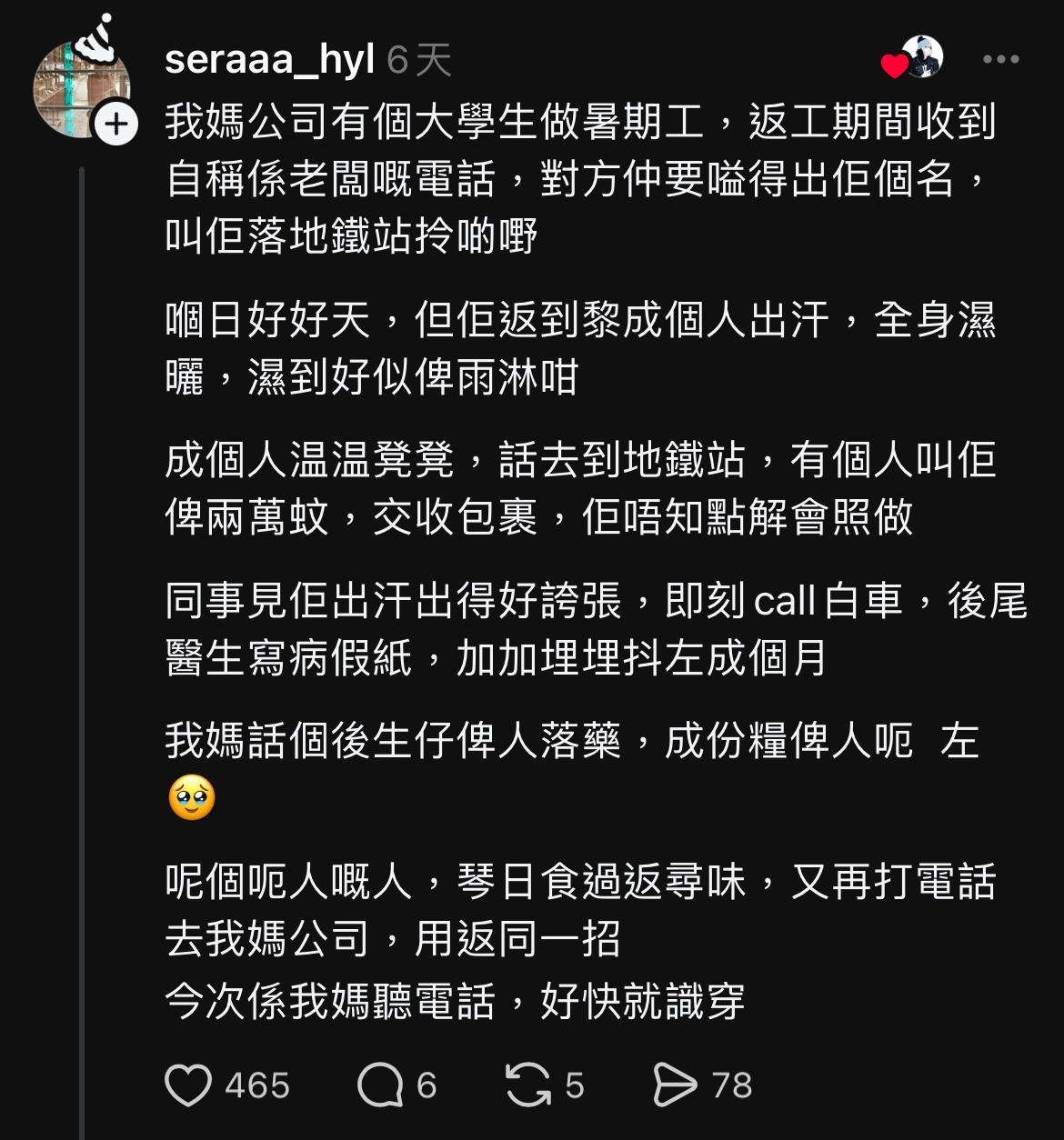Follow seraaa_hyl using the plus badge
This screenshot has width=1064, height=1140.
(115, 125)
